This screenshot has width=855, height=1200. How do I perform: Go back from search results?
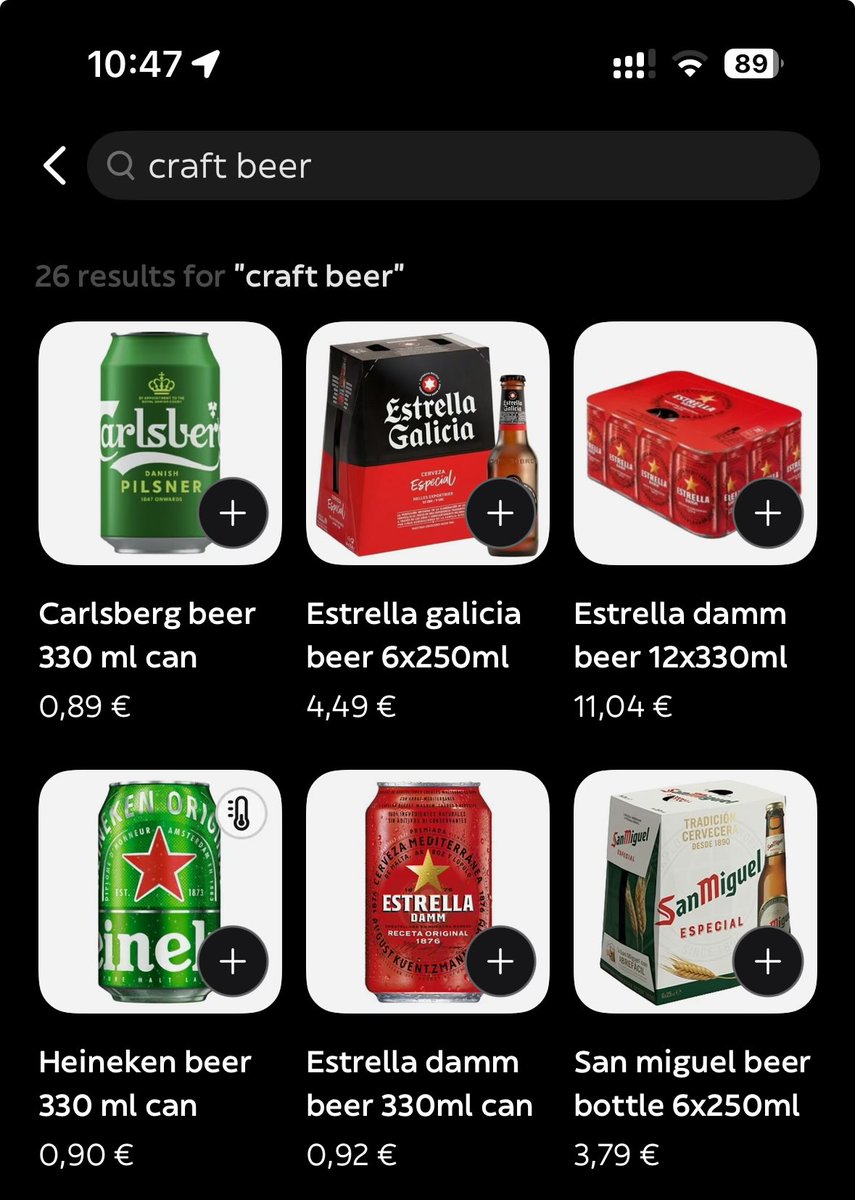click(x=55, y=166)
